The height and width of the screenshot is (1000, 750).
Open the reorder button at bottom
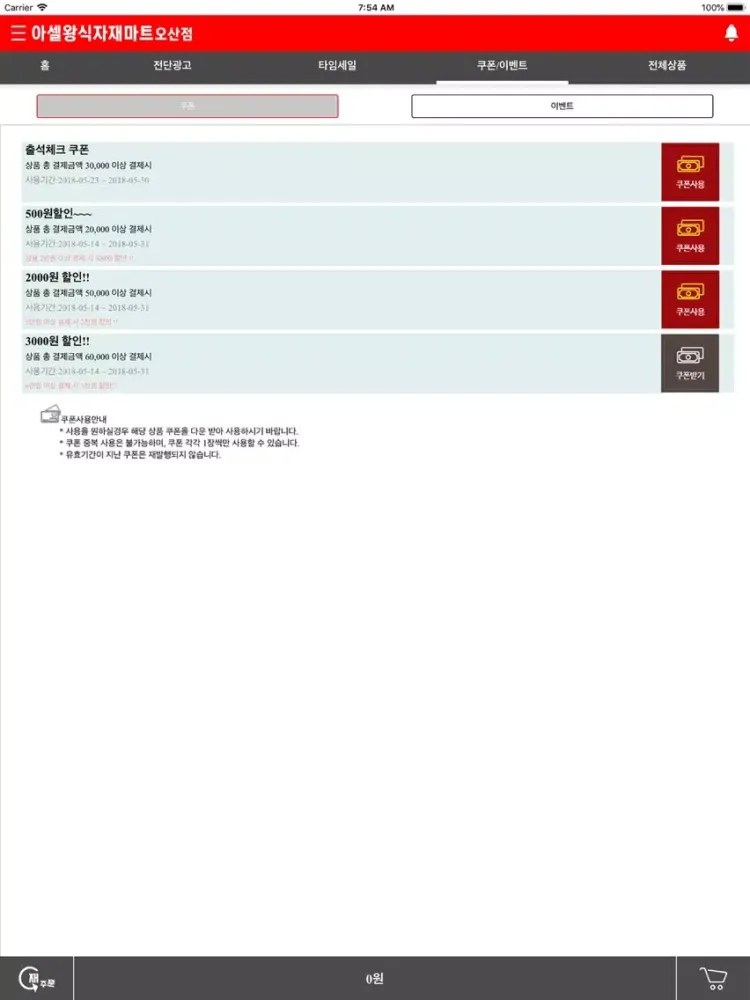coord(37,978)
